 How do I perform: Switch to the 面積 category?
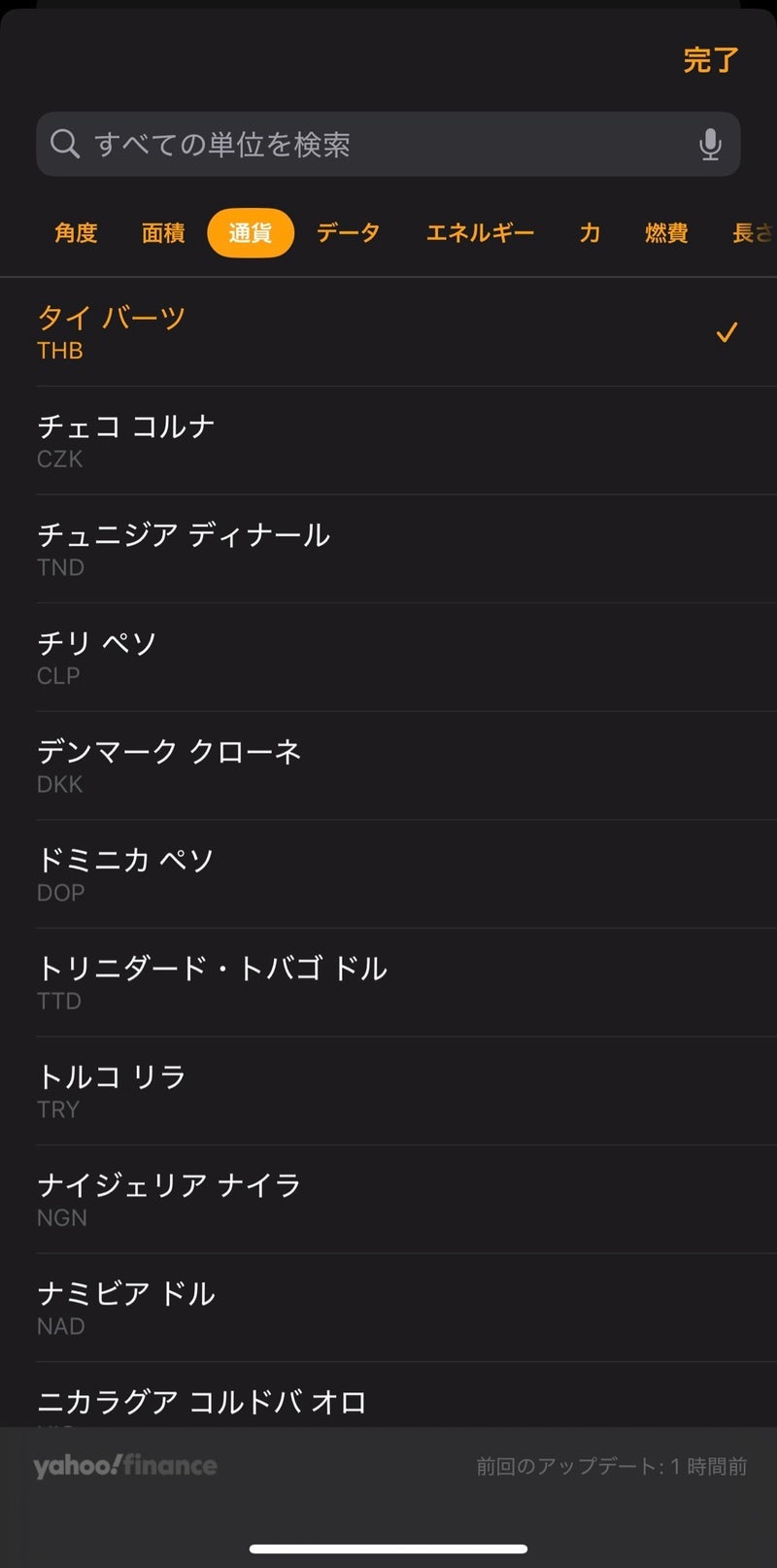(x=163, y=233)
